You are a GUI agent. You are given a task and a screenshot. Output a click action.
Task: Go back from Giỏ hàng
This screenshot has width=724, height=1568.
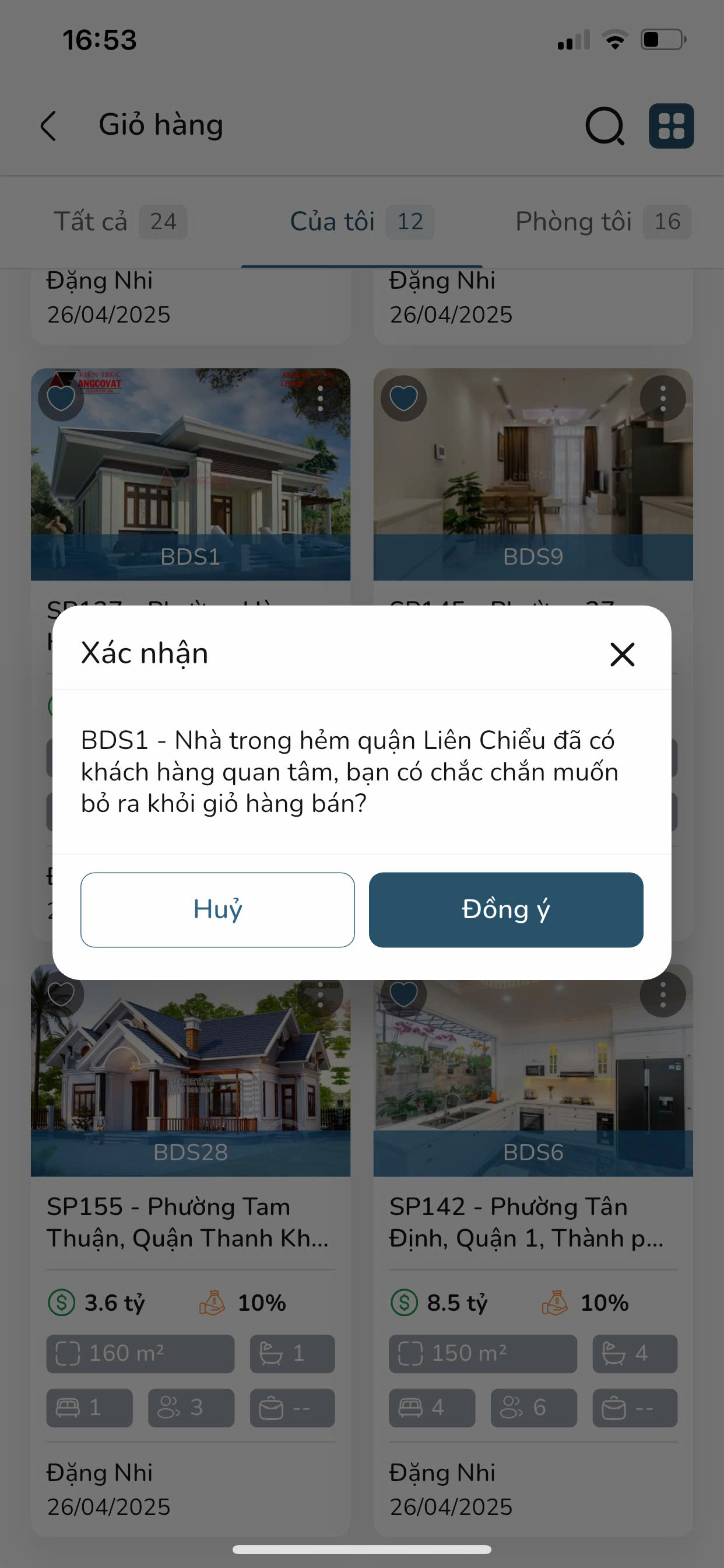(x=48, y=125)
